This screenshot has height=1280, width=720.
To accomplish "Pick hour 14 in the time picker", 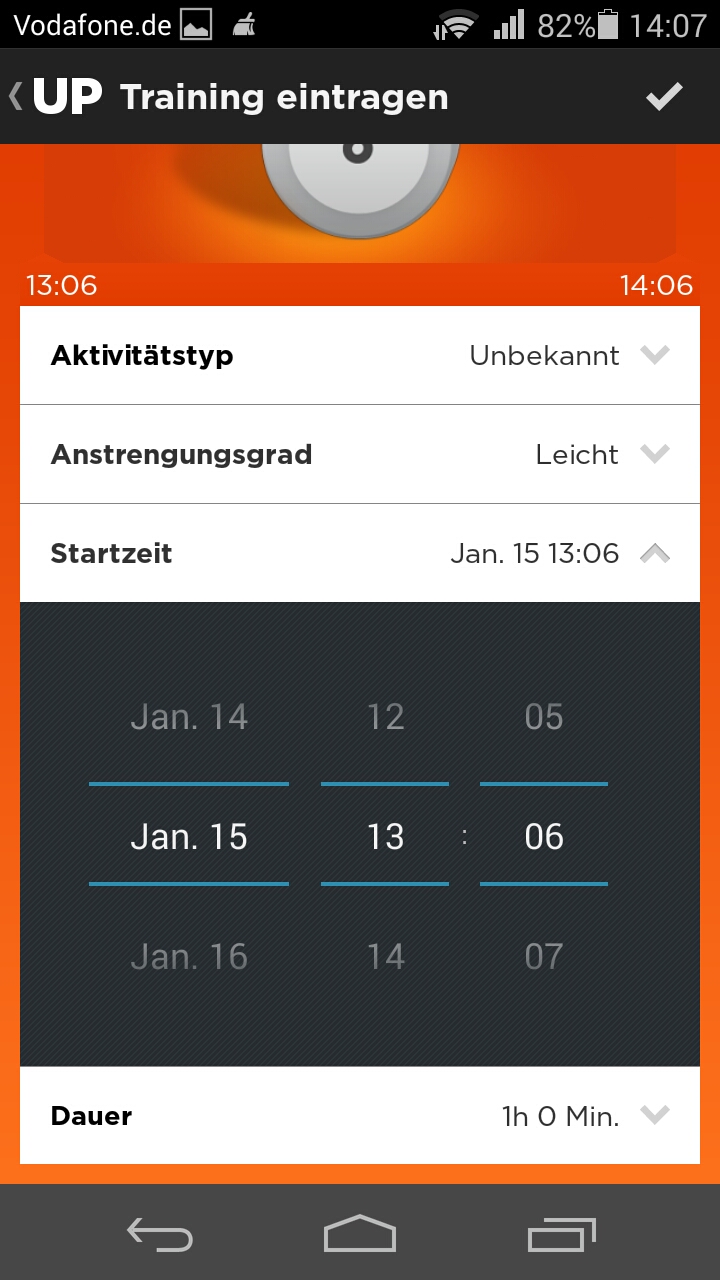I will click(385, 957).
